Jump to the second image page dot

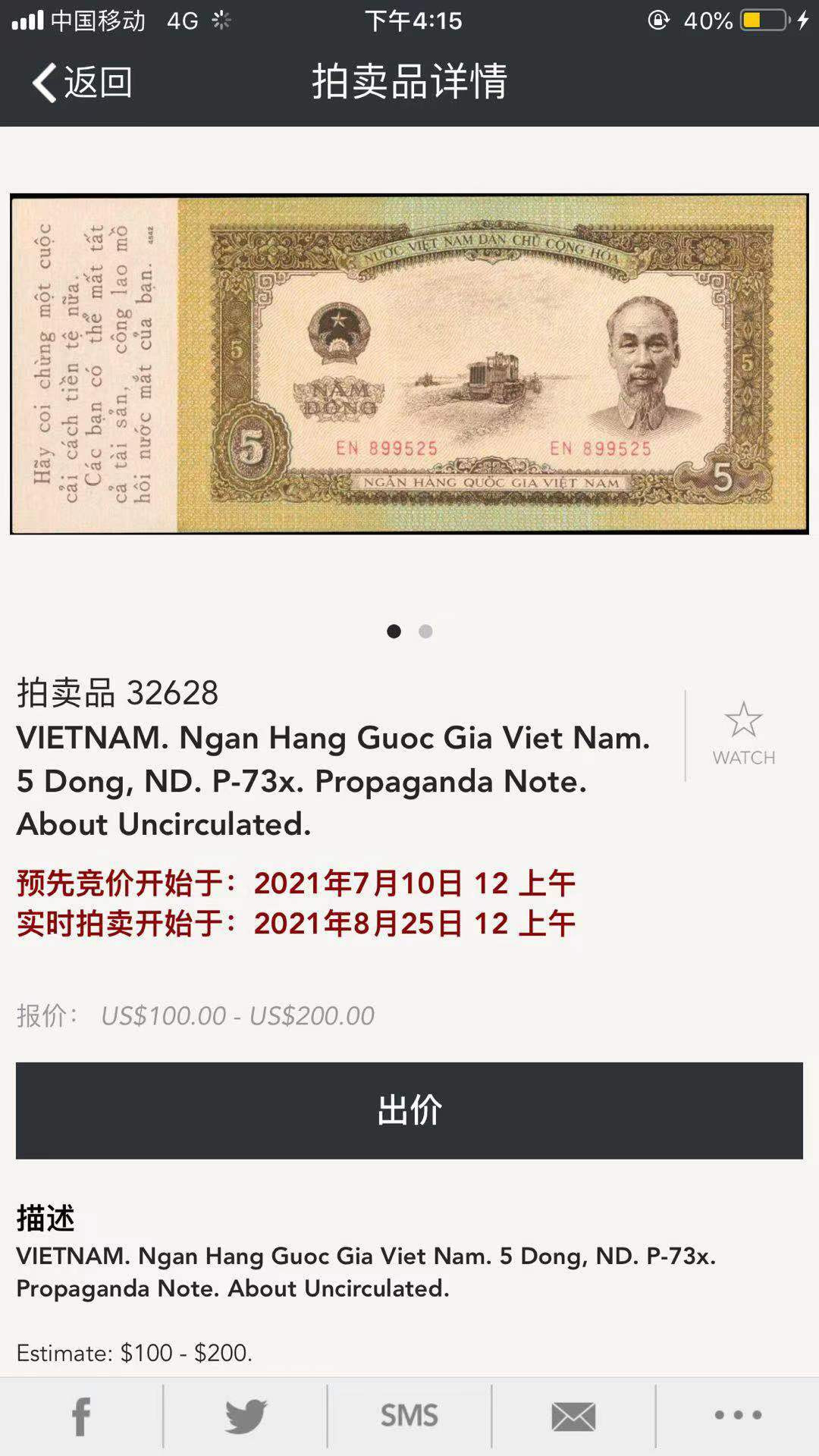click(425, 631)
